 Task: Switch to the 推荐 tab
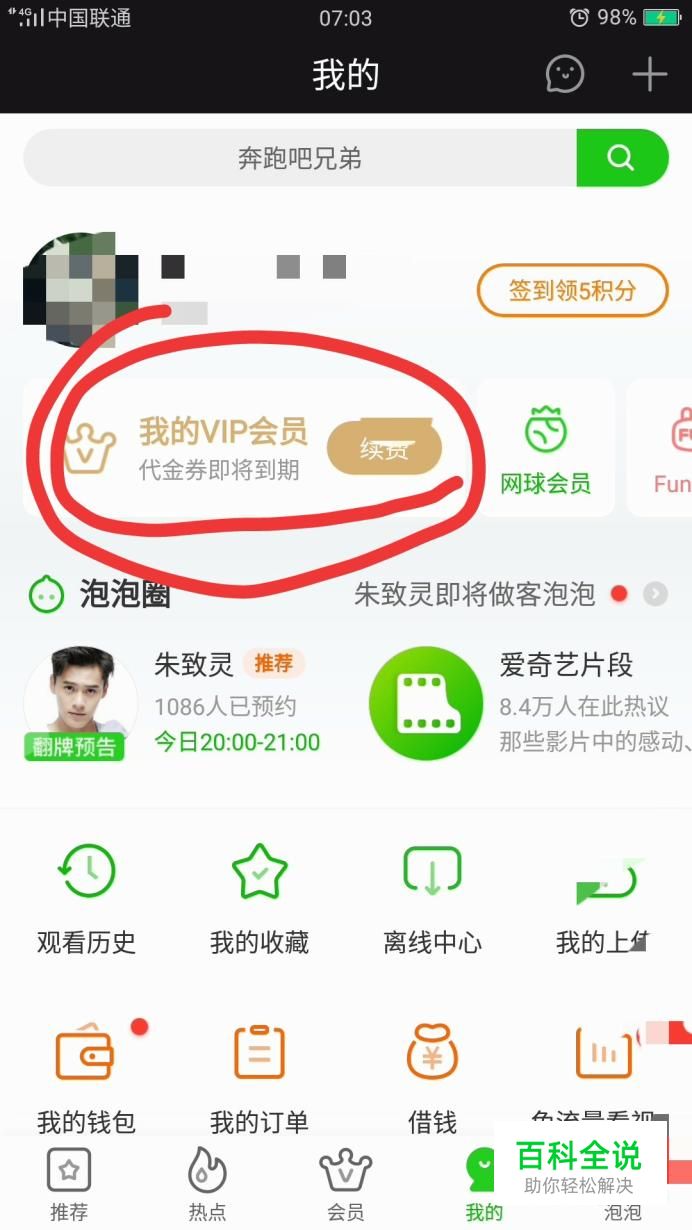click(69, 1185)
